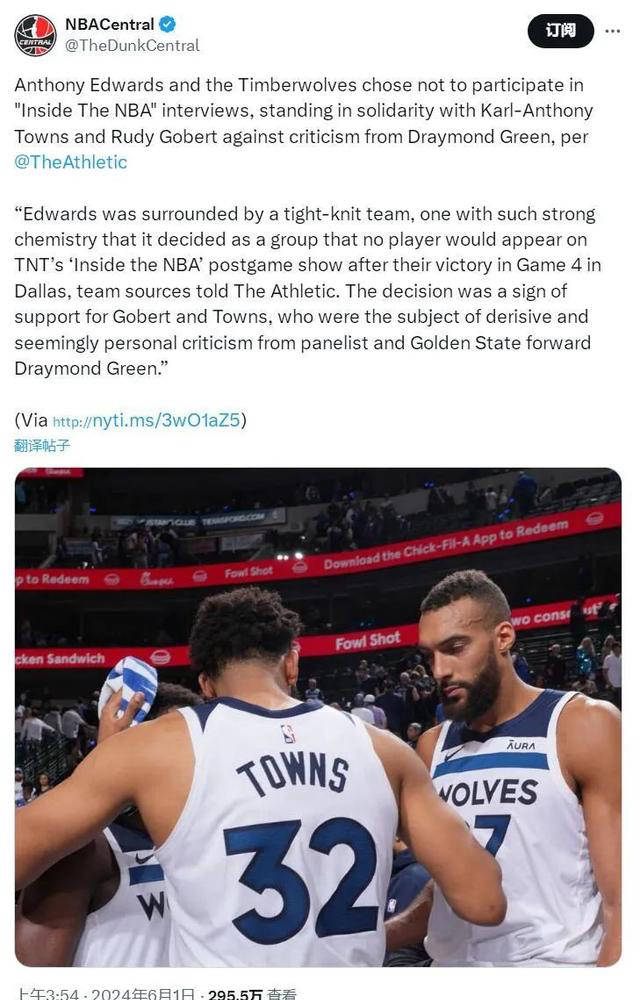Open the @TheAthletic mention link
This screenshot has width=640, height=1000.
(71, 162)
